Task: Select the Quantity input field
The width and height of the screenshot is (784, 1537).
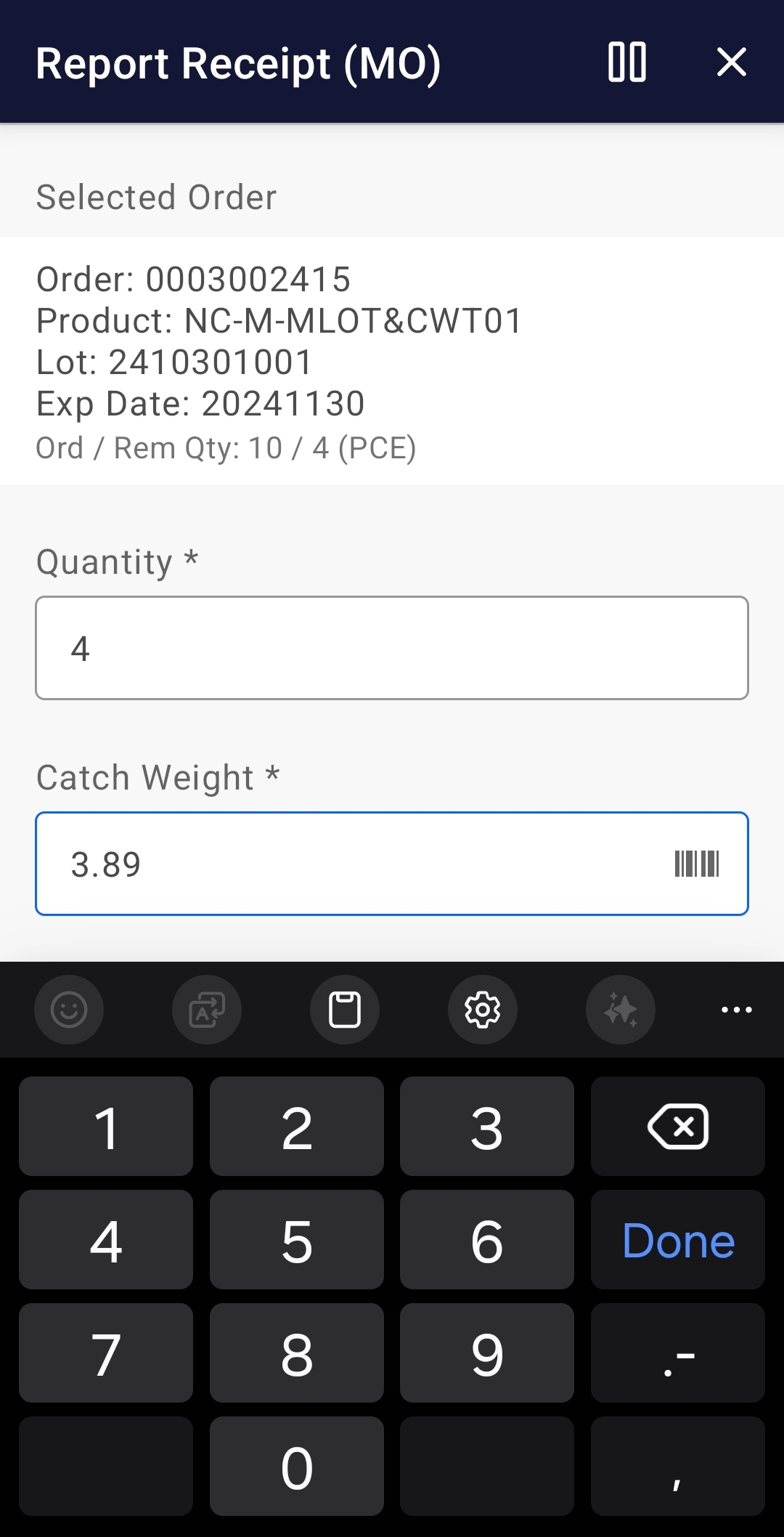Action: [392, 646]
